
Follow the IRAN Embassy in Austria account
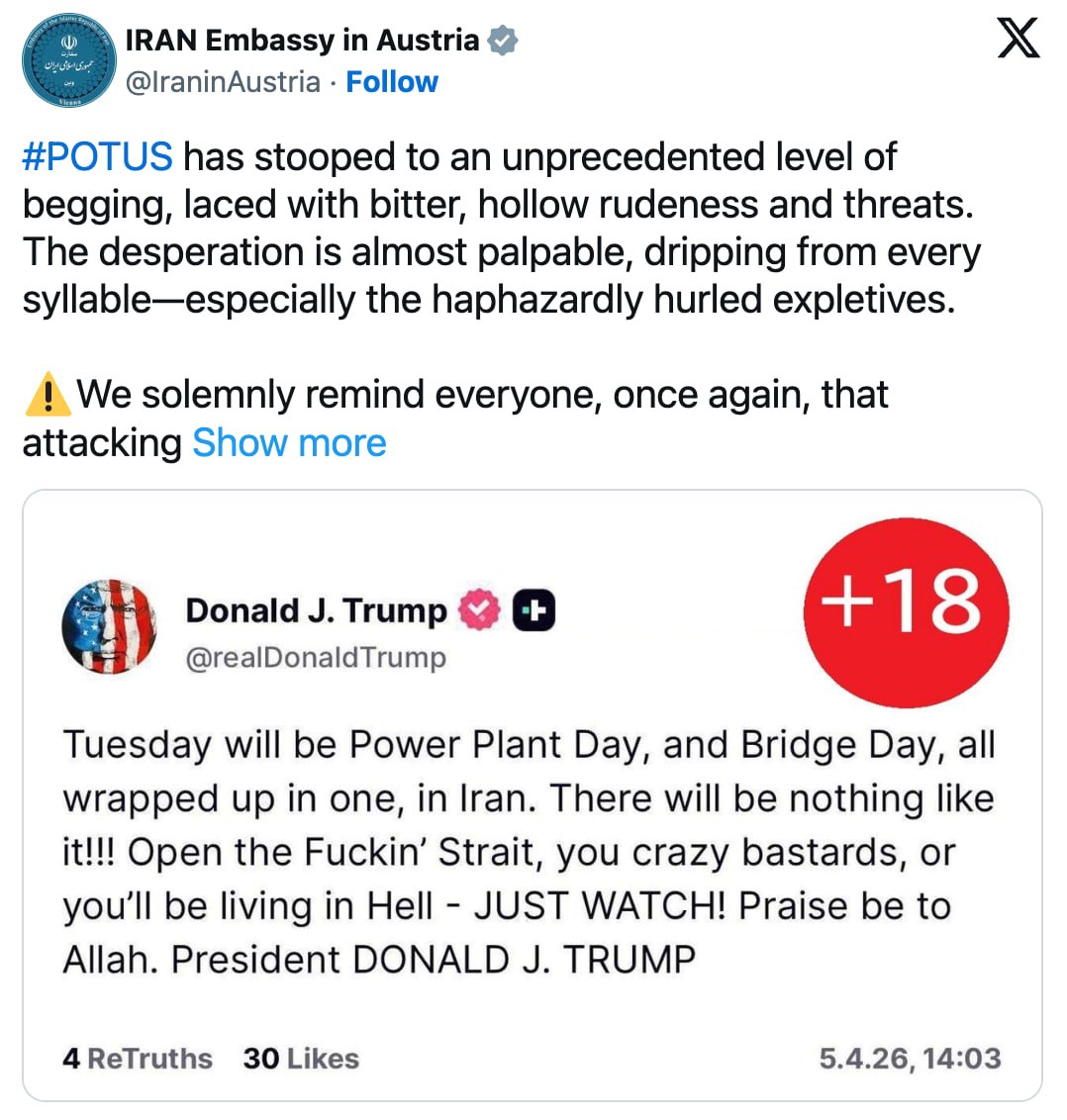click(x=391, y=82)
